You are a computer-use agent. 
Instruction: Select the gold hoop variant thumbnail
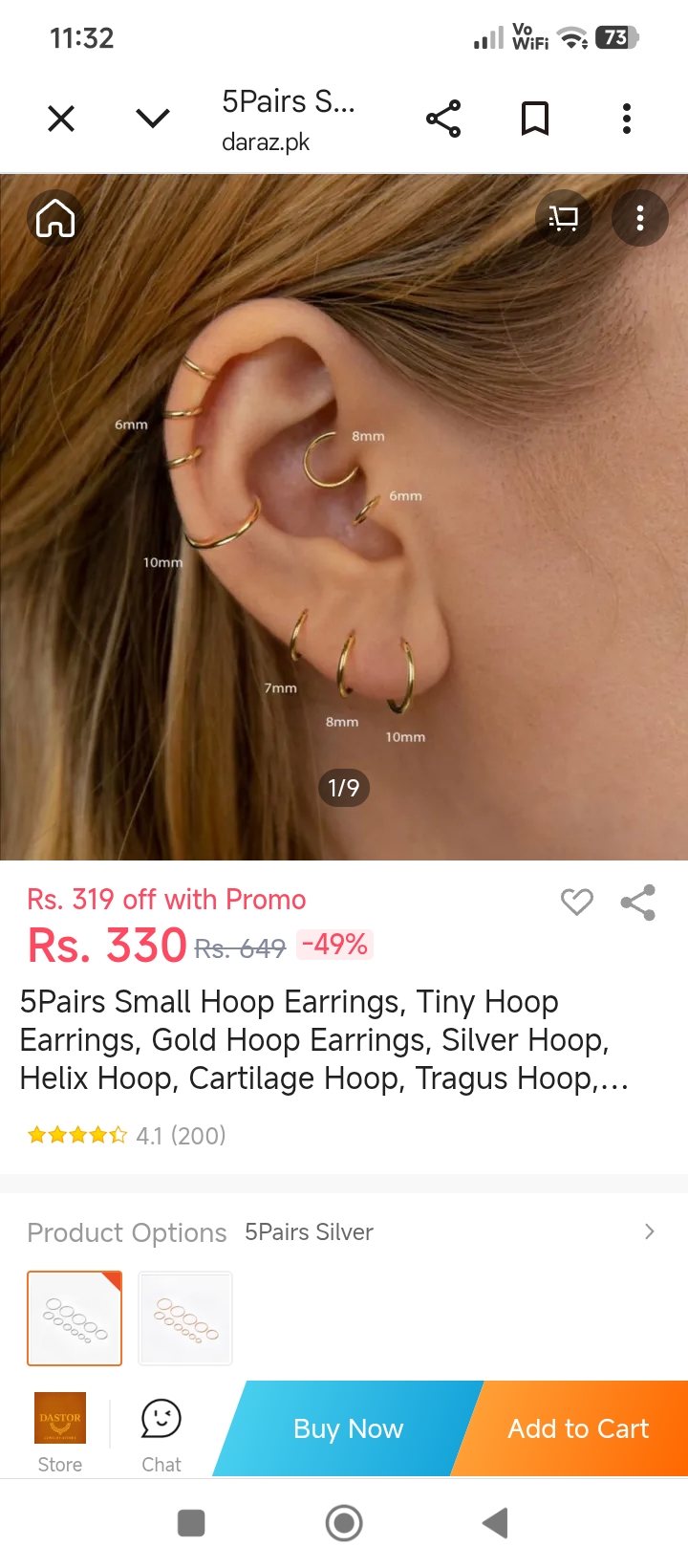185,1318
